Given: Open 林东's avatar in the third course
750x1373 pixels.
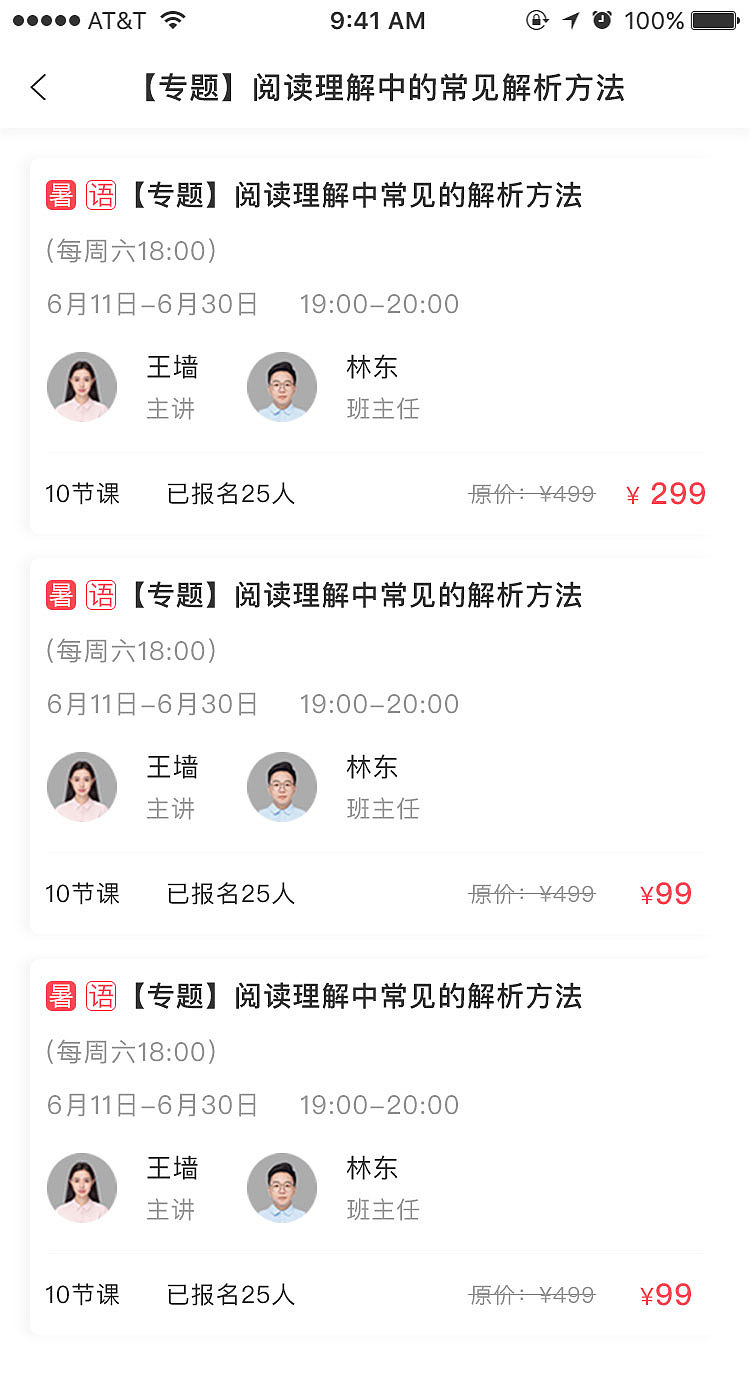Looking at the screenshot, I should tap(282, 1188).
